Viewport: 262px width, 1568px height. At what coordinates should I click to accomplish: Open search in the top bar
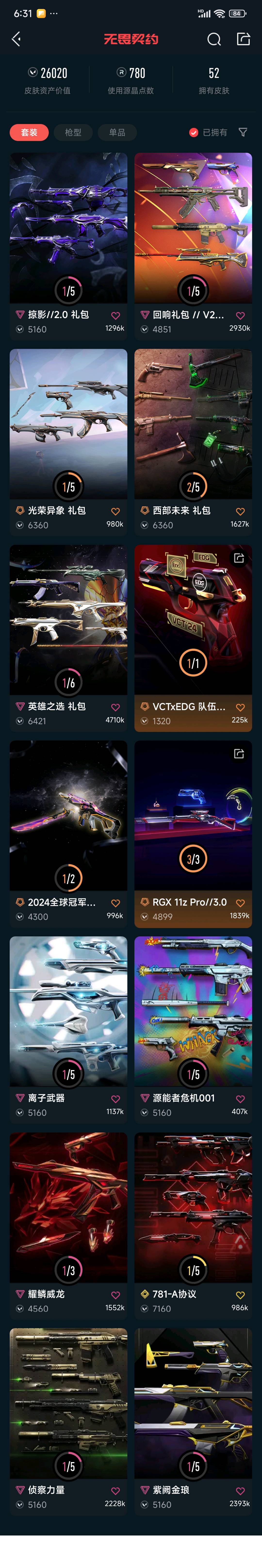[214, 40]
